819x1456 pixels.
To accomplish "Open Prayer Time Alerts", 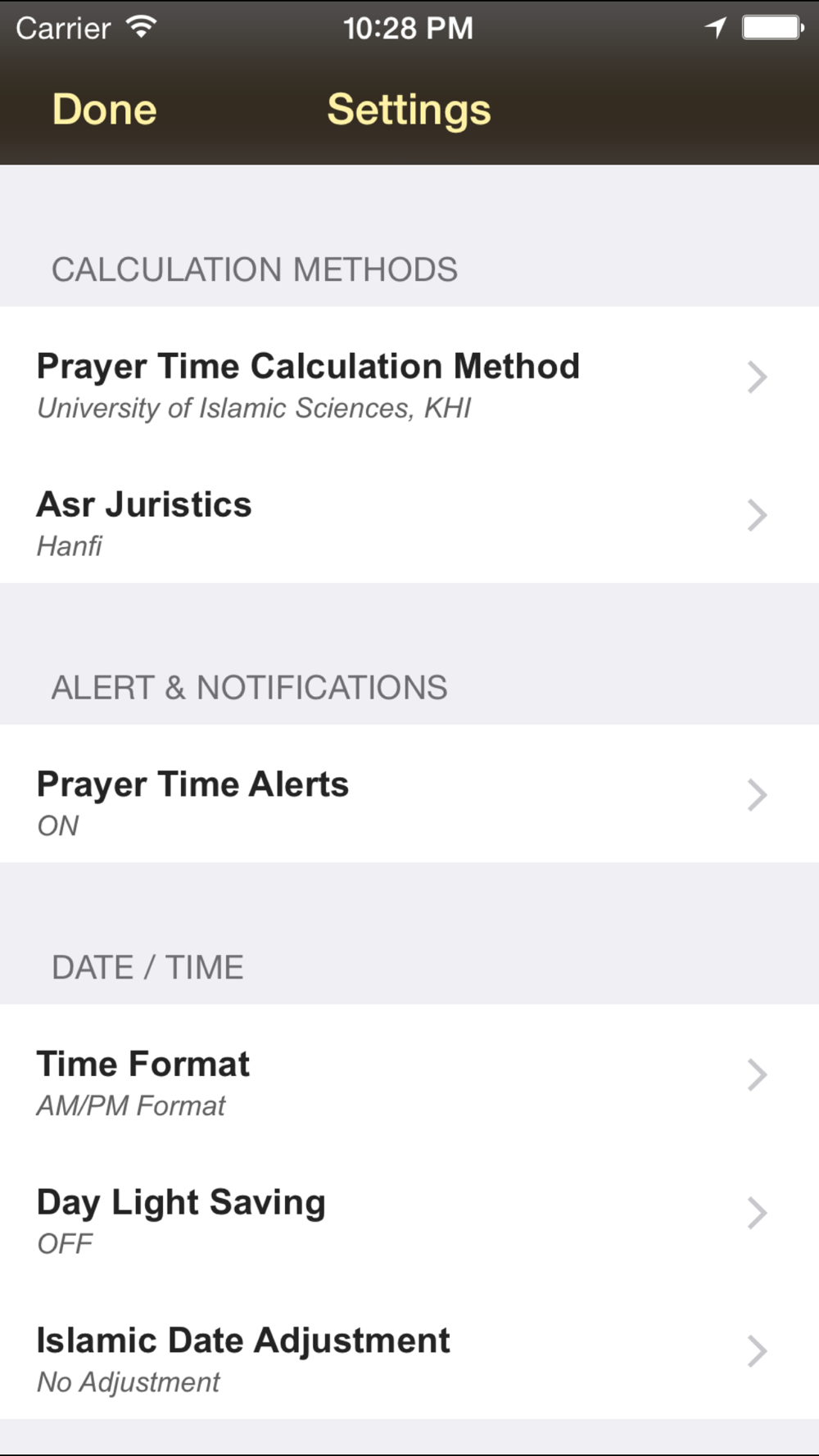I will click(409, 794).
